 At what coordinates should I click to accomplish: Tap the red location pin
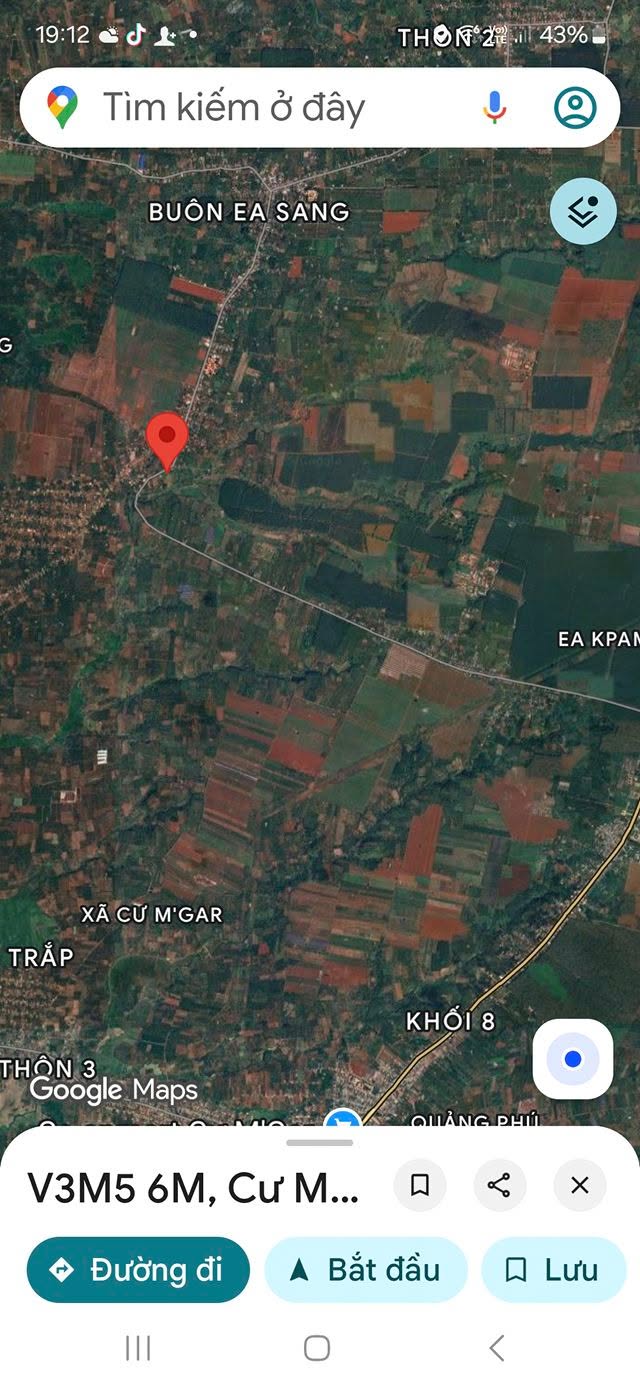pyautogui.click(x=167, y=441)
